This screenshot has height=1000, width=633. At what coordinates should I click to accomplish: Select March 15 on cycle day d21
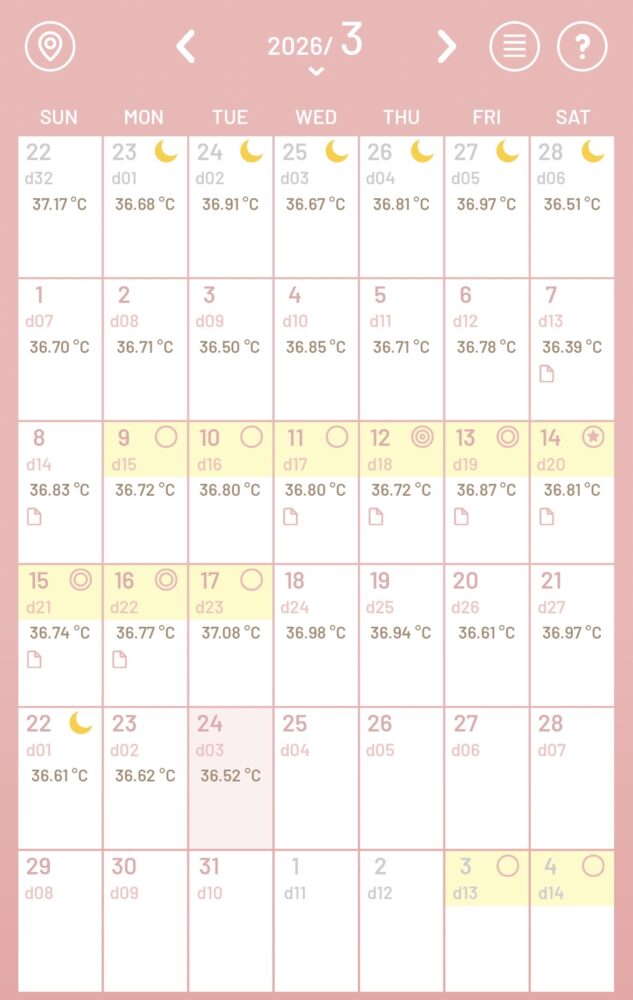(x=60, y=635)
